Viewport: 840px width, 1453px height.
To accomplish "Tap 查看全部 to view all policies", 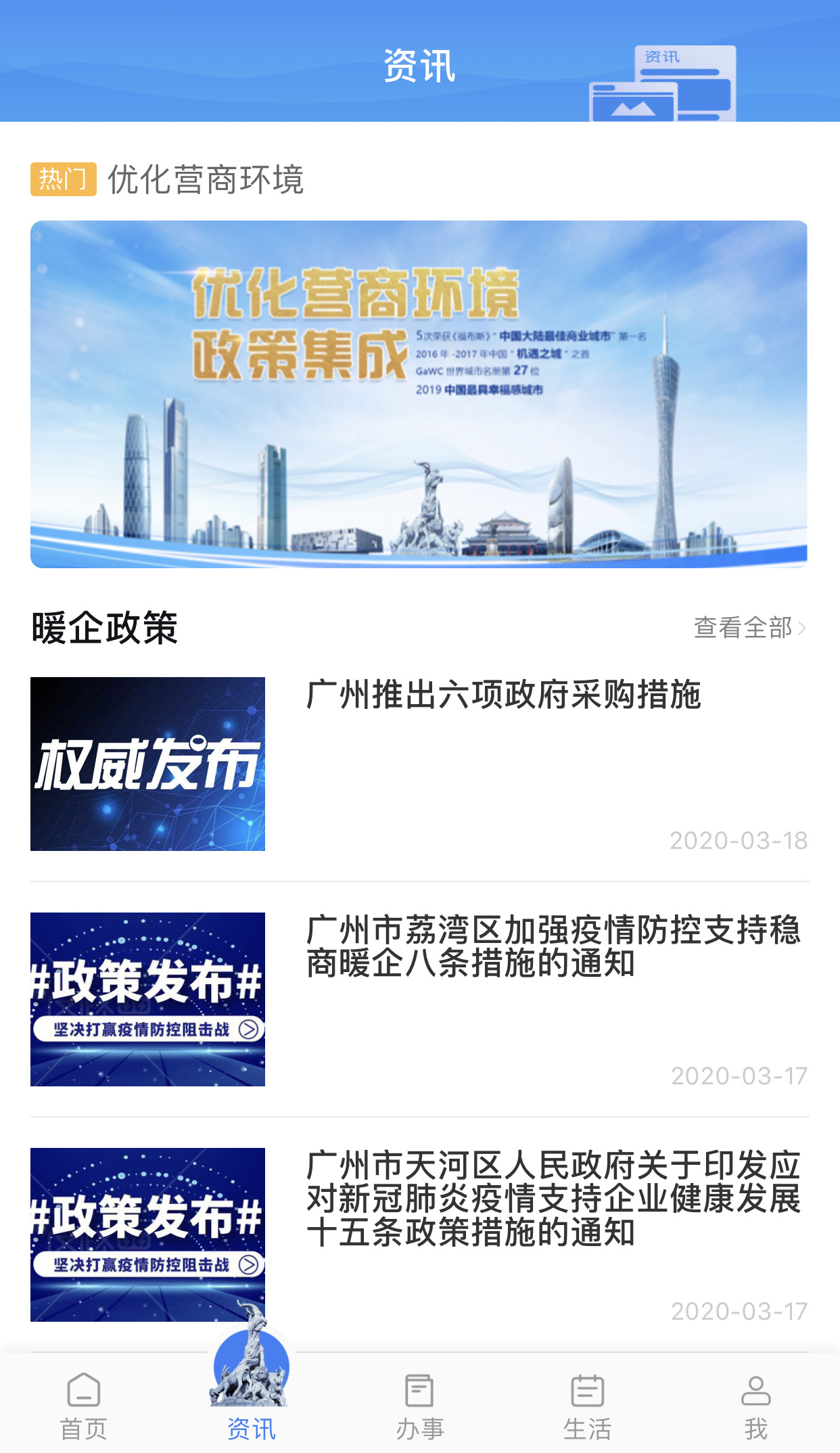I will [749, 628].
